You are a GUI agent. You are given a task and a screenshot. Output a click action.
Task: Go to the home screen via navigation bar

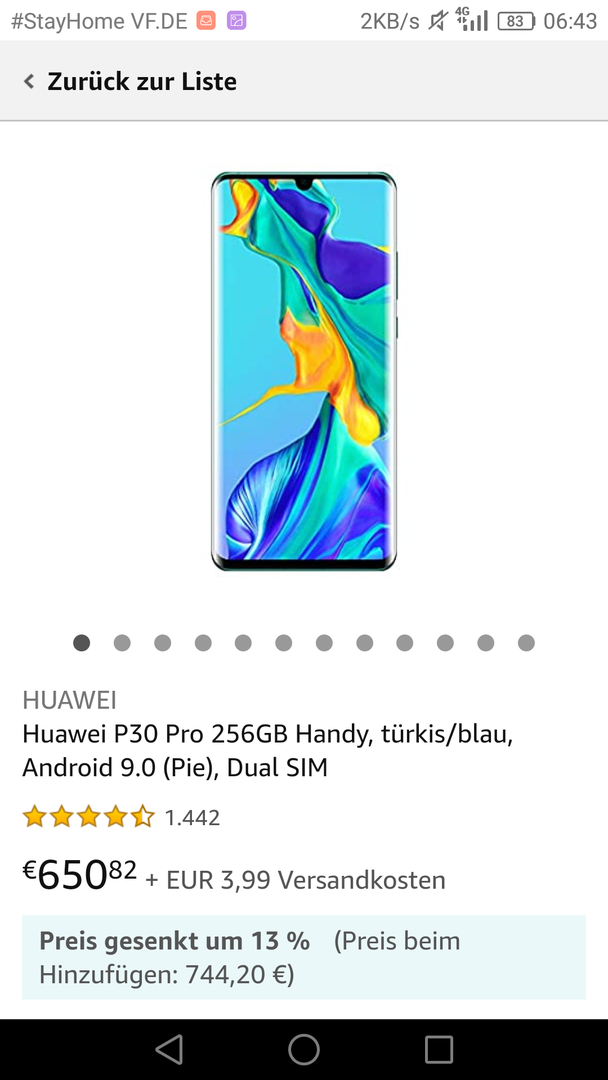coord(304,1049)
